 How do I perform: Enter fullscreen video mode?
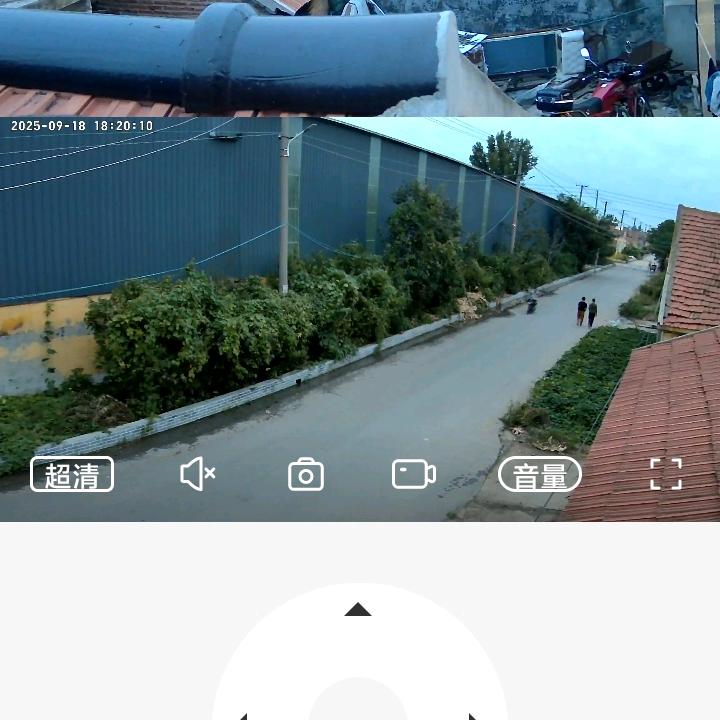665,474
